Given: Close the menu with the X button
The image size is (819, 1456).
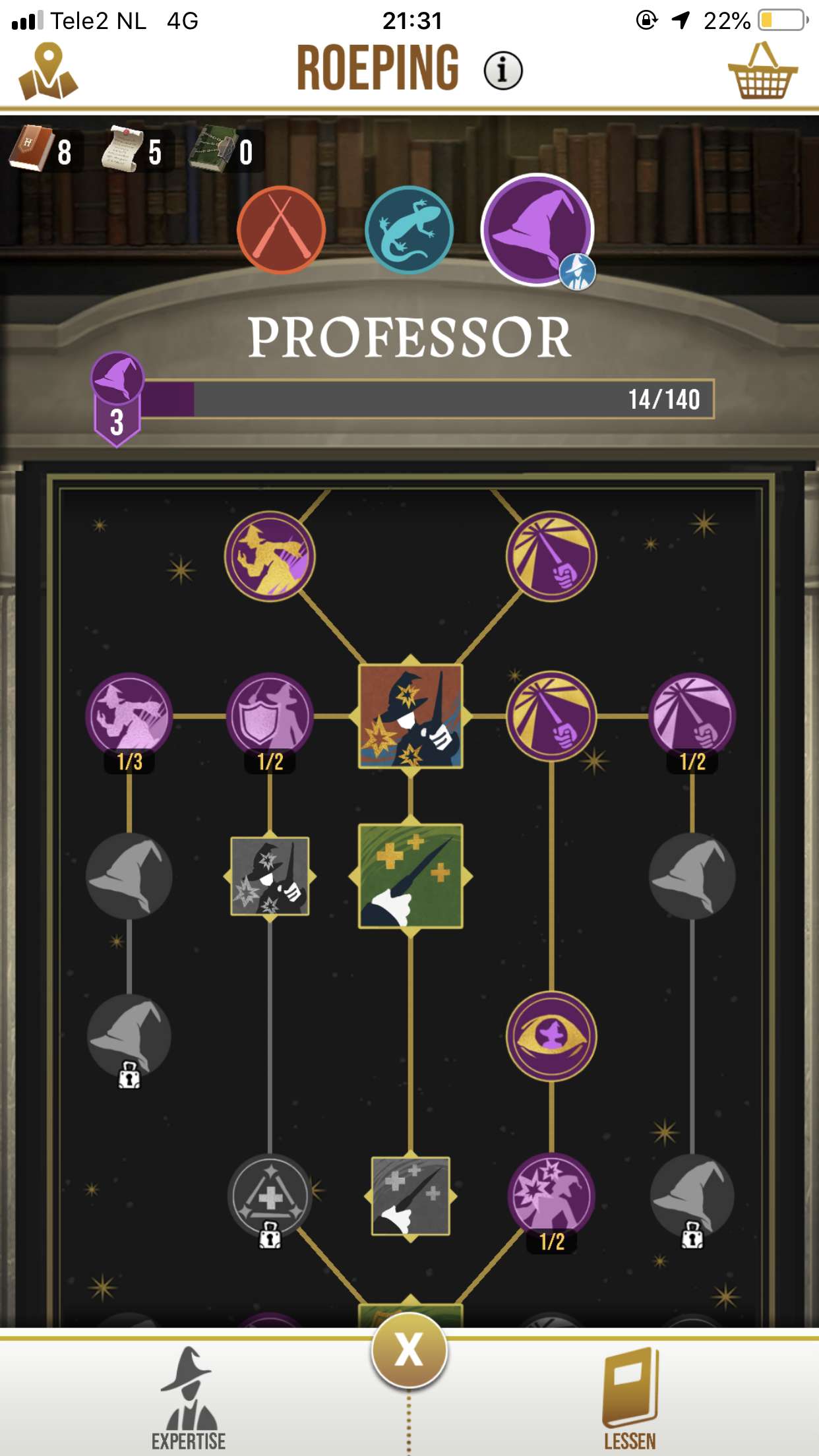Looking at the screenshot, I should (x=409, y=1349).
